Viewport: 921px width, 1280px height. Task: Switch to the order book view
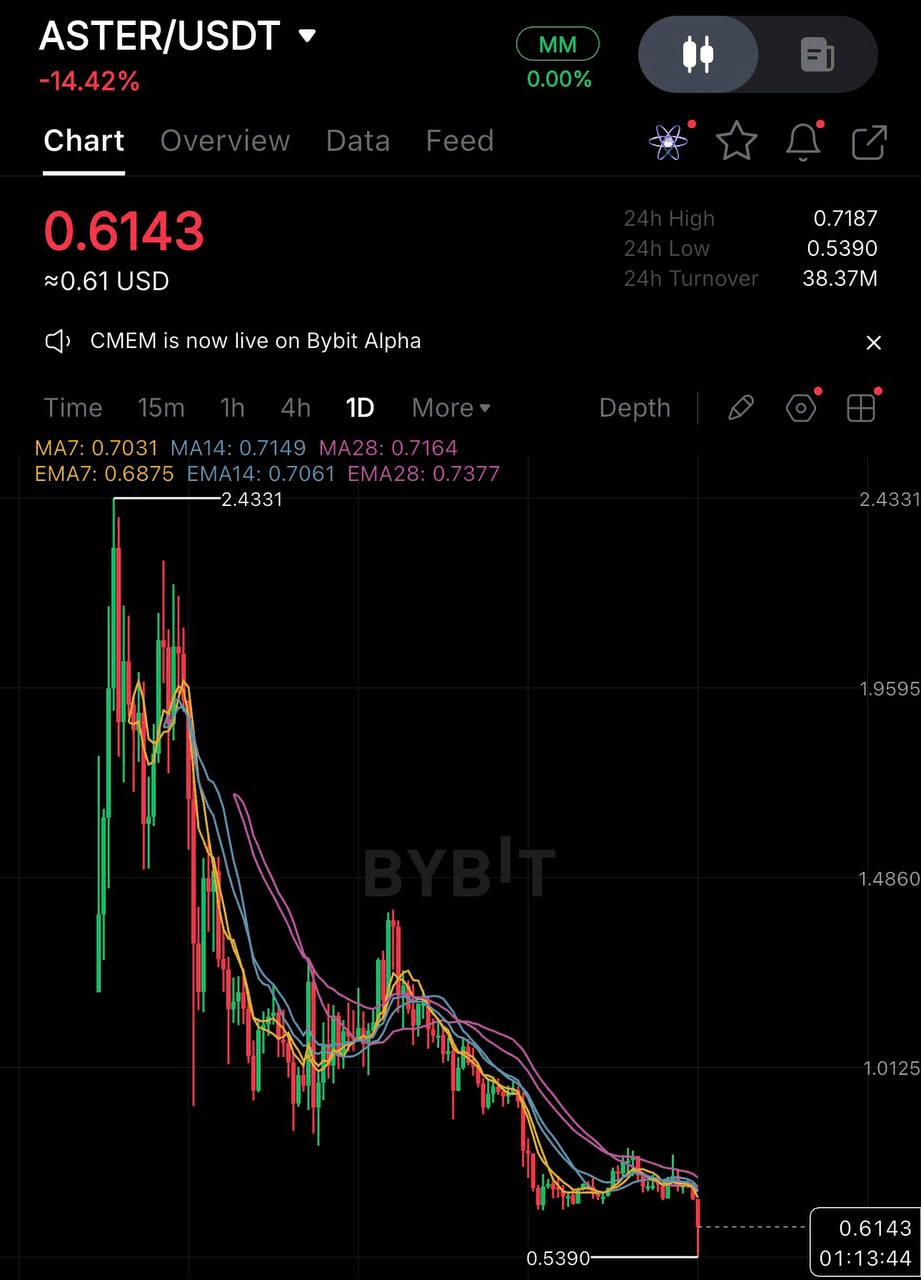pos(817,54)
